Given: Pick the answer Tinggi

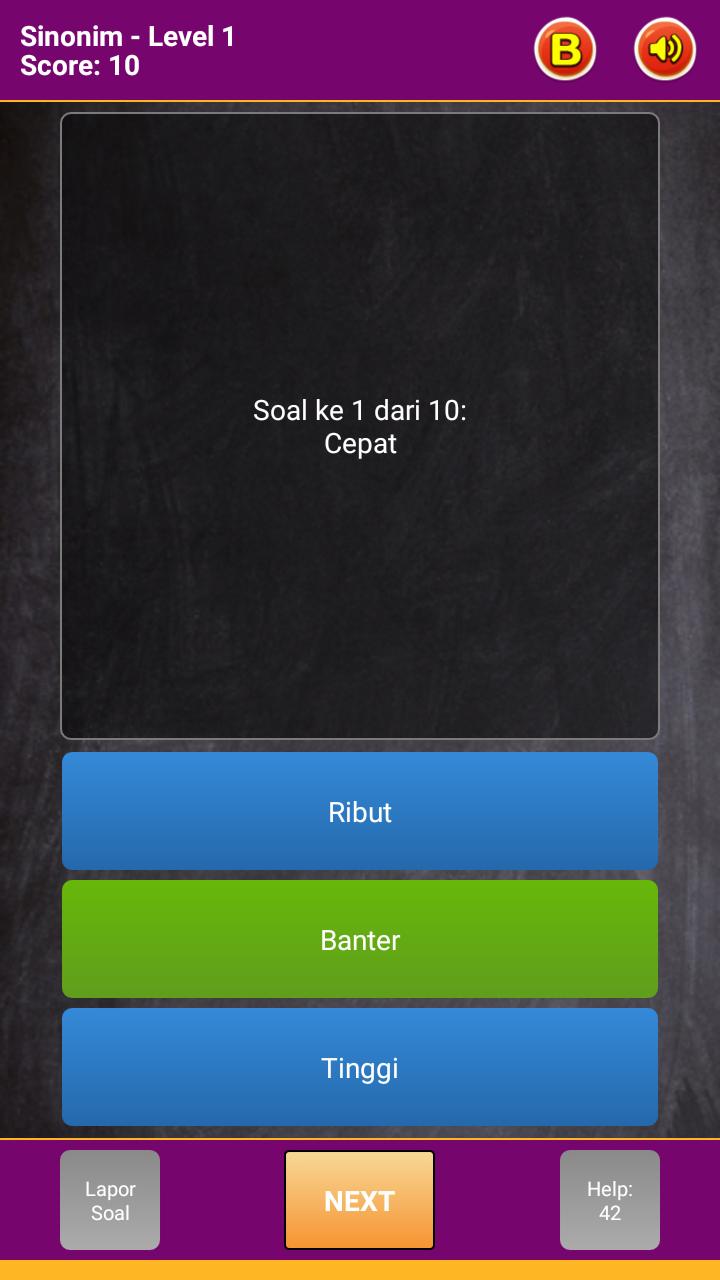Looking at the screenshot, I should (x=360, y=1067).
